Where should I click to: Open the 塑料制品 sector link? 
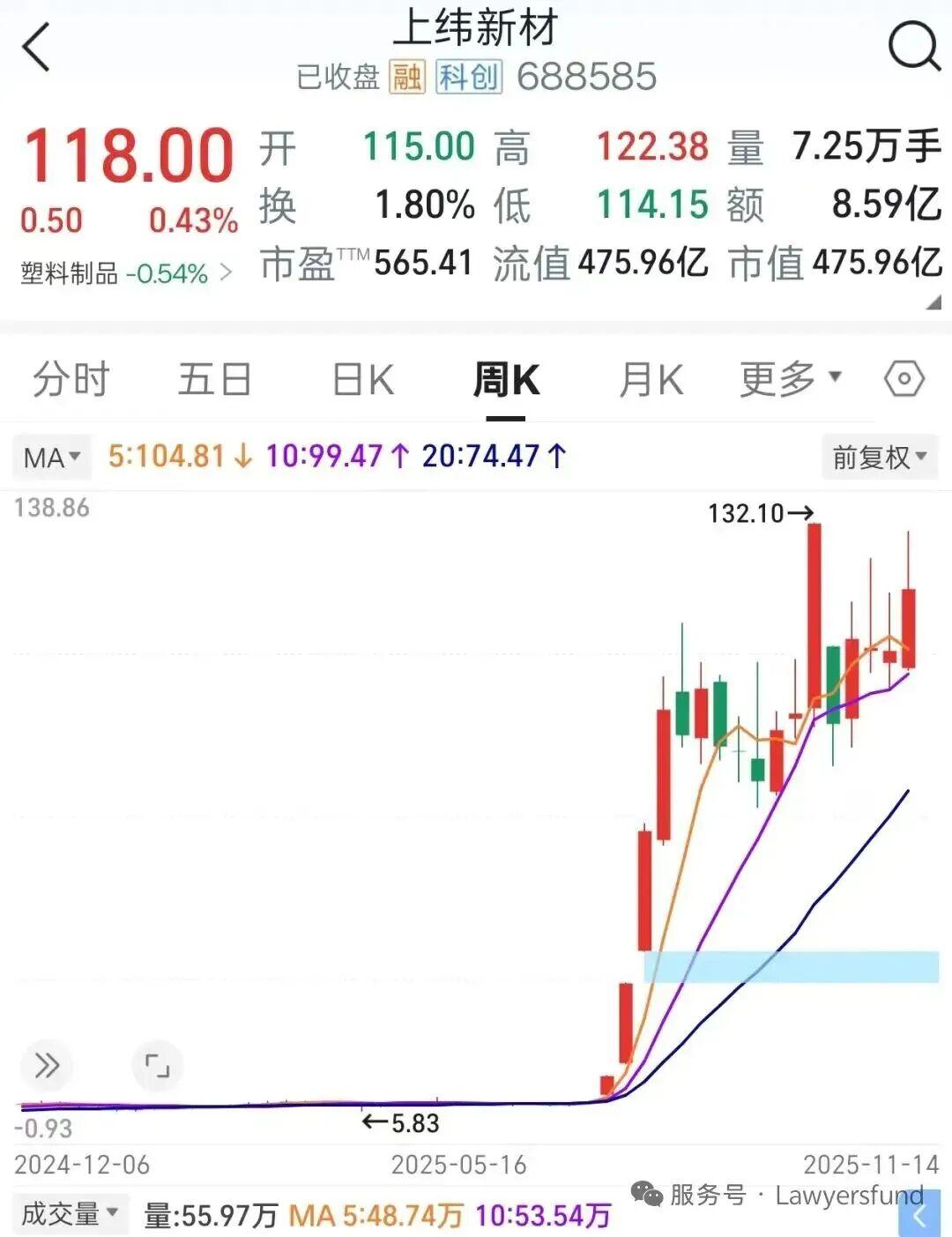point(125,273)
